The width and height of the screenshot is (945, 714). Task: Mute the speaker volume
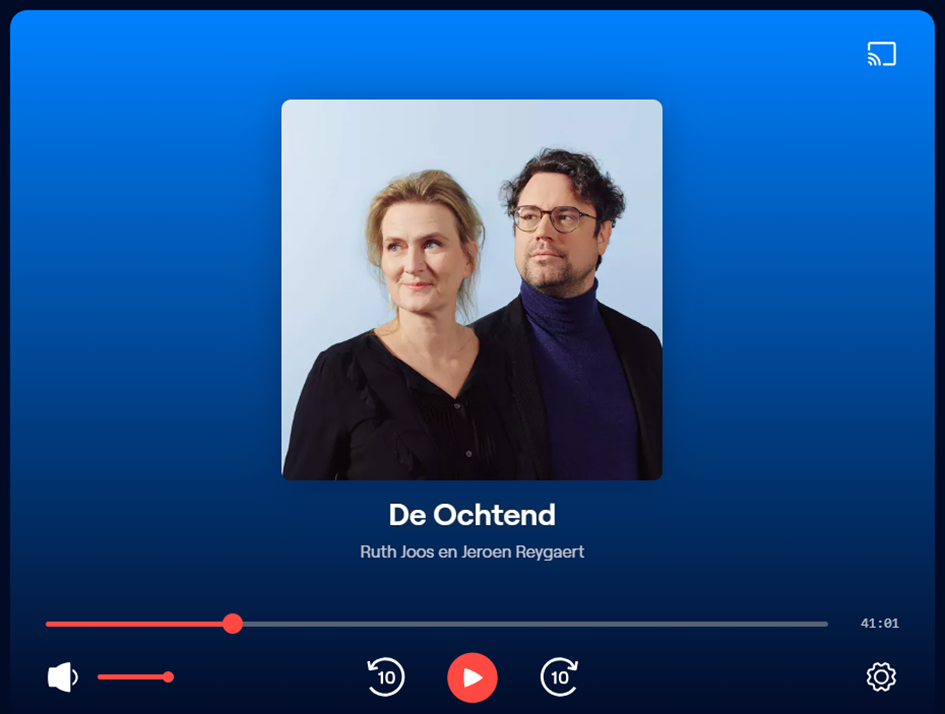(62, 677)
